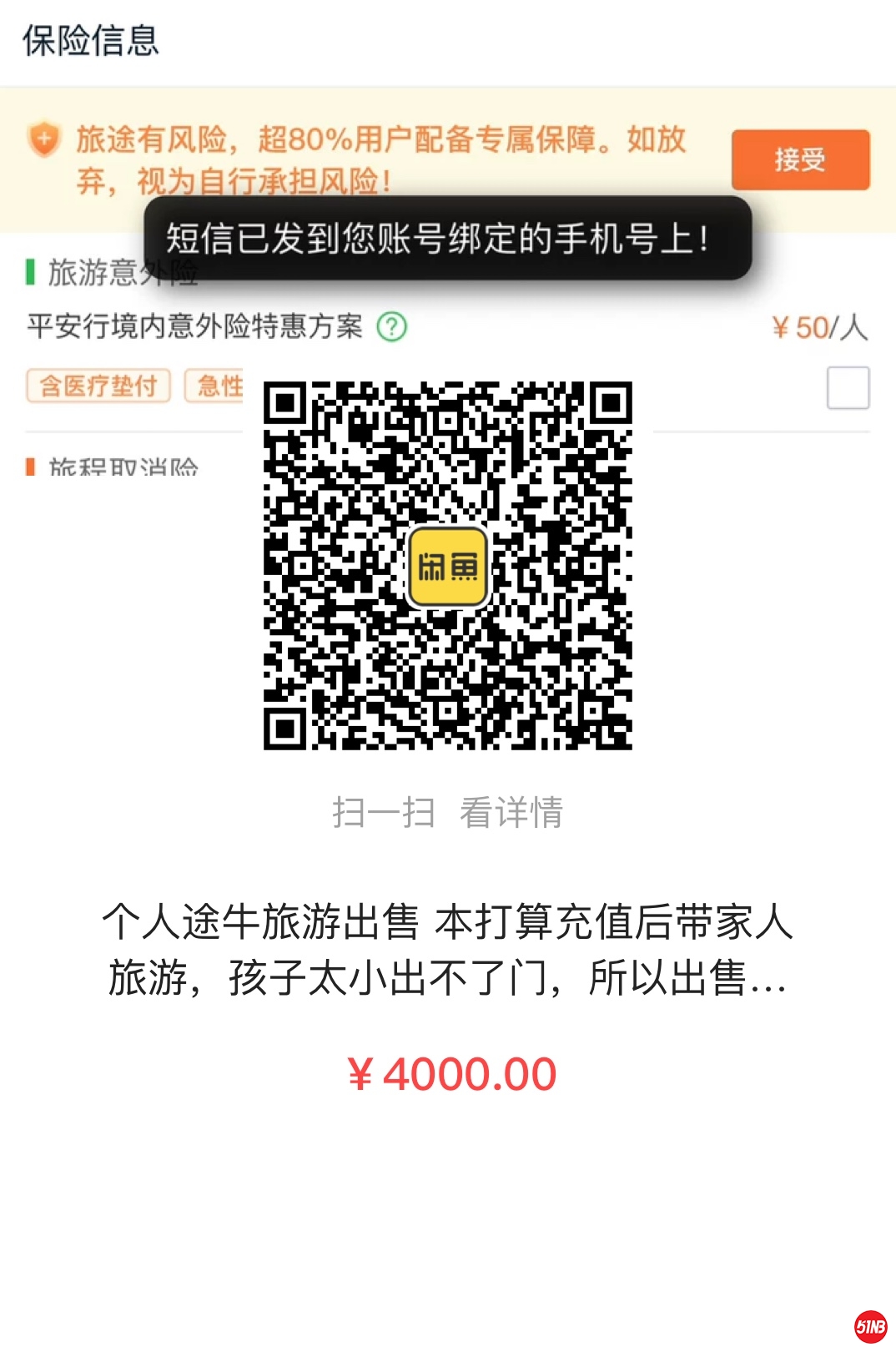
Task: Open the help icon beside 平安行境内意外险特惠方案
Action: (x=390, y=328)
